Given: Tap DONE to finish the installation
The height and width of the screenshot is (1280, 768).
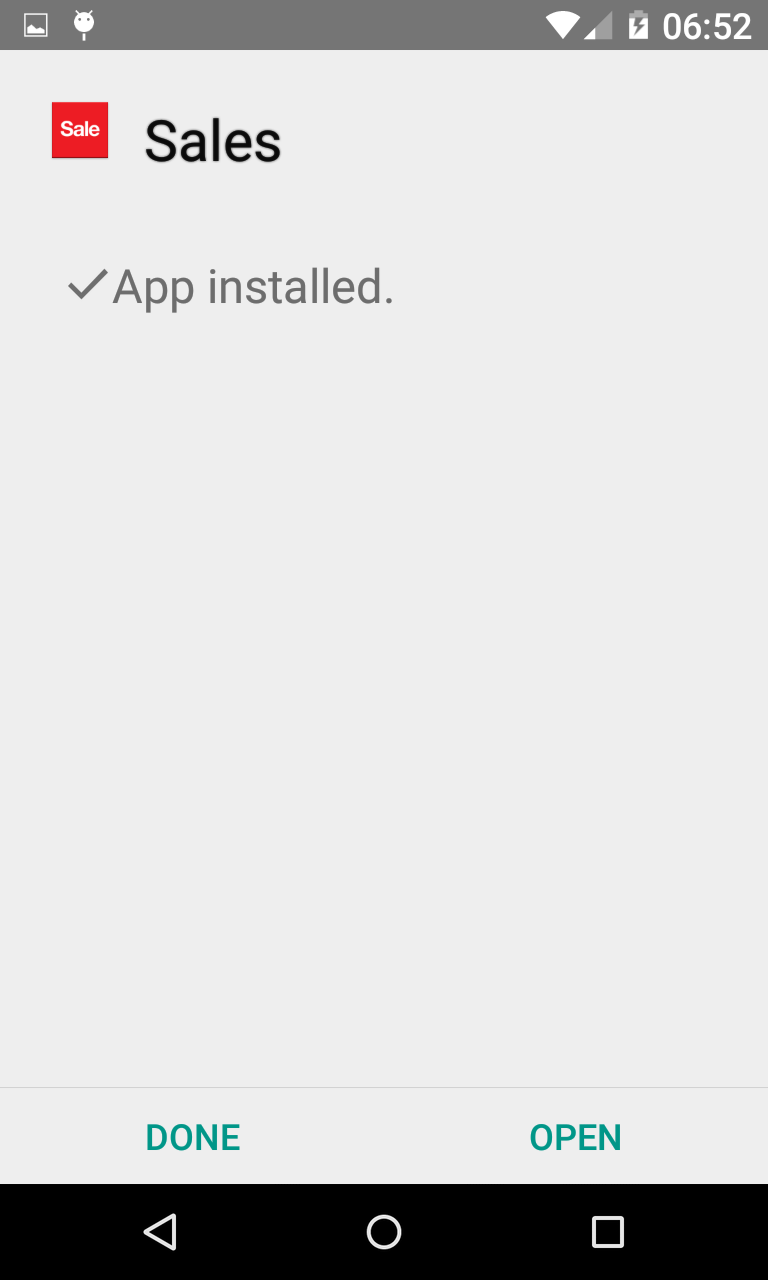Looking at the screenshot, I should pyautogui.click(x=193, y=1137).
